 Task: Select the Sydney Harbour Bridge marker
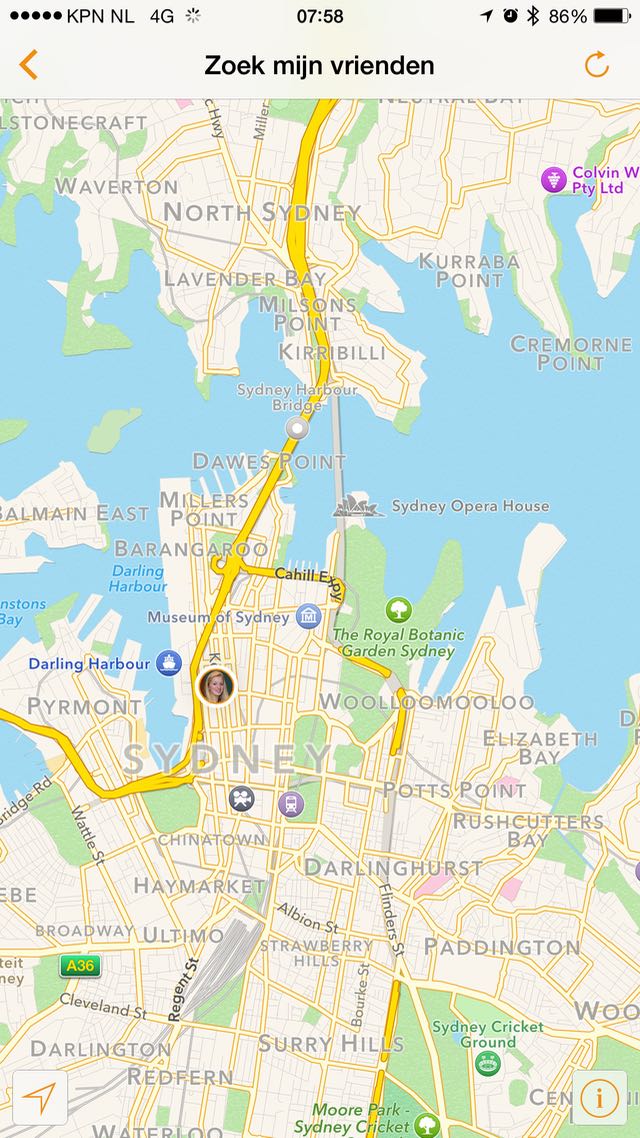(296, 429)
